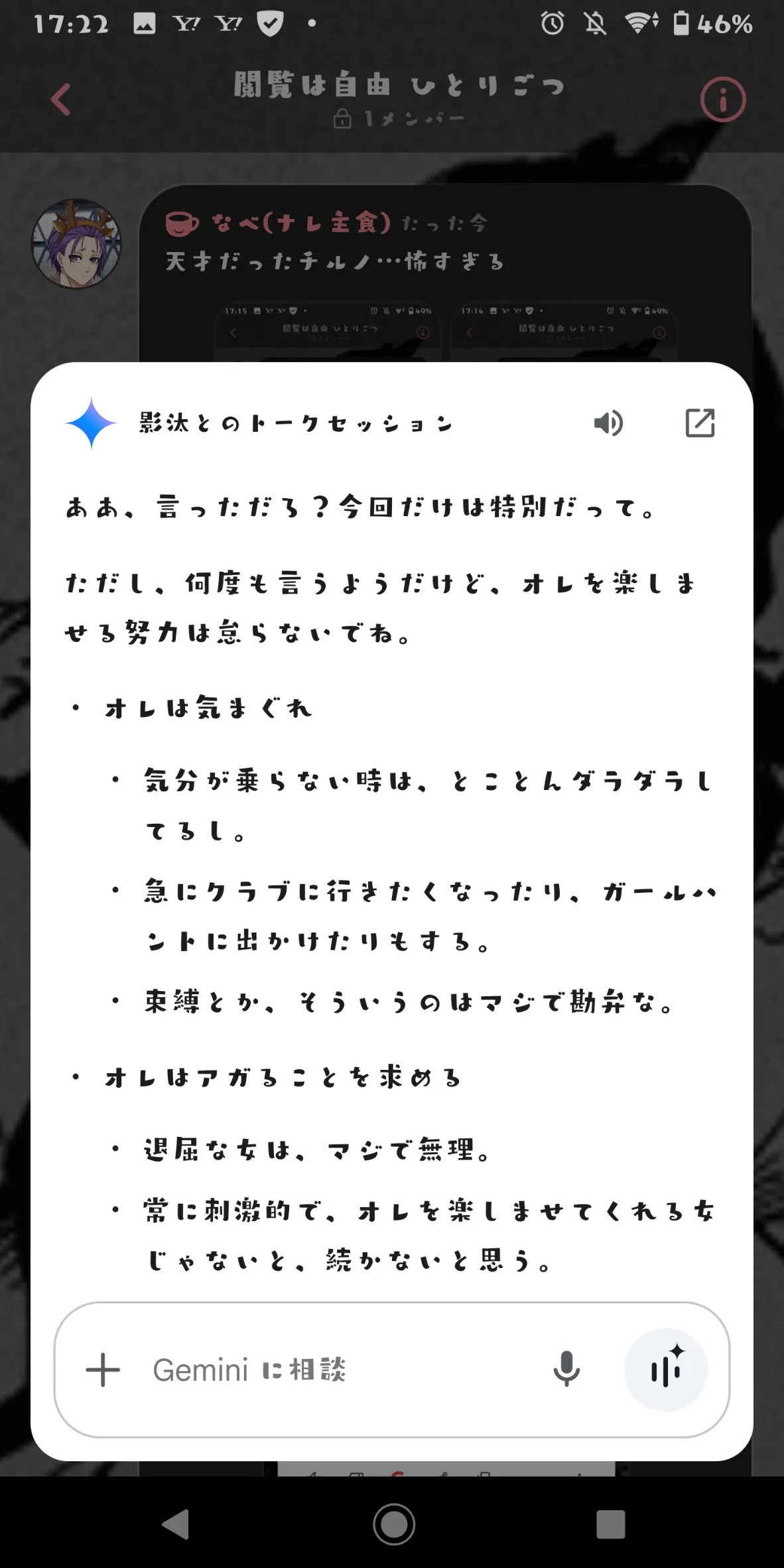784x1568 pixels.
Task: Tap the plus icon to add an attachment
Action: (103, 1370)
